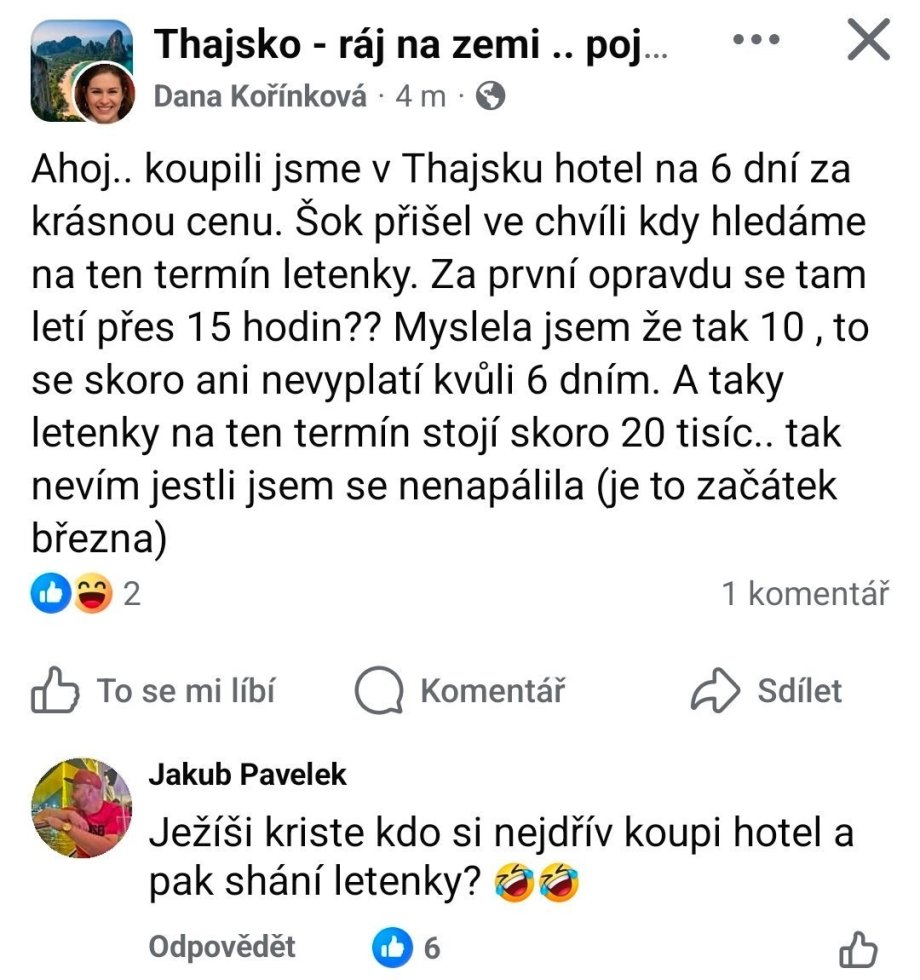Open Dana Kořínková's profile

[260, 97]
